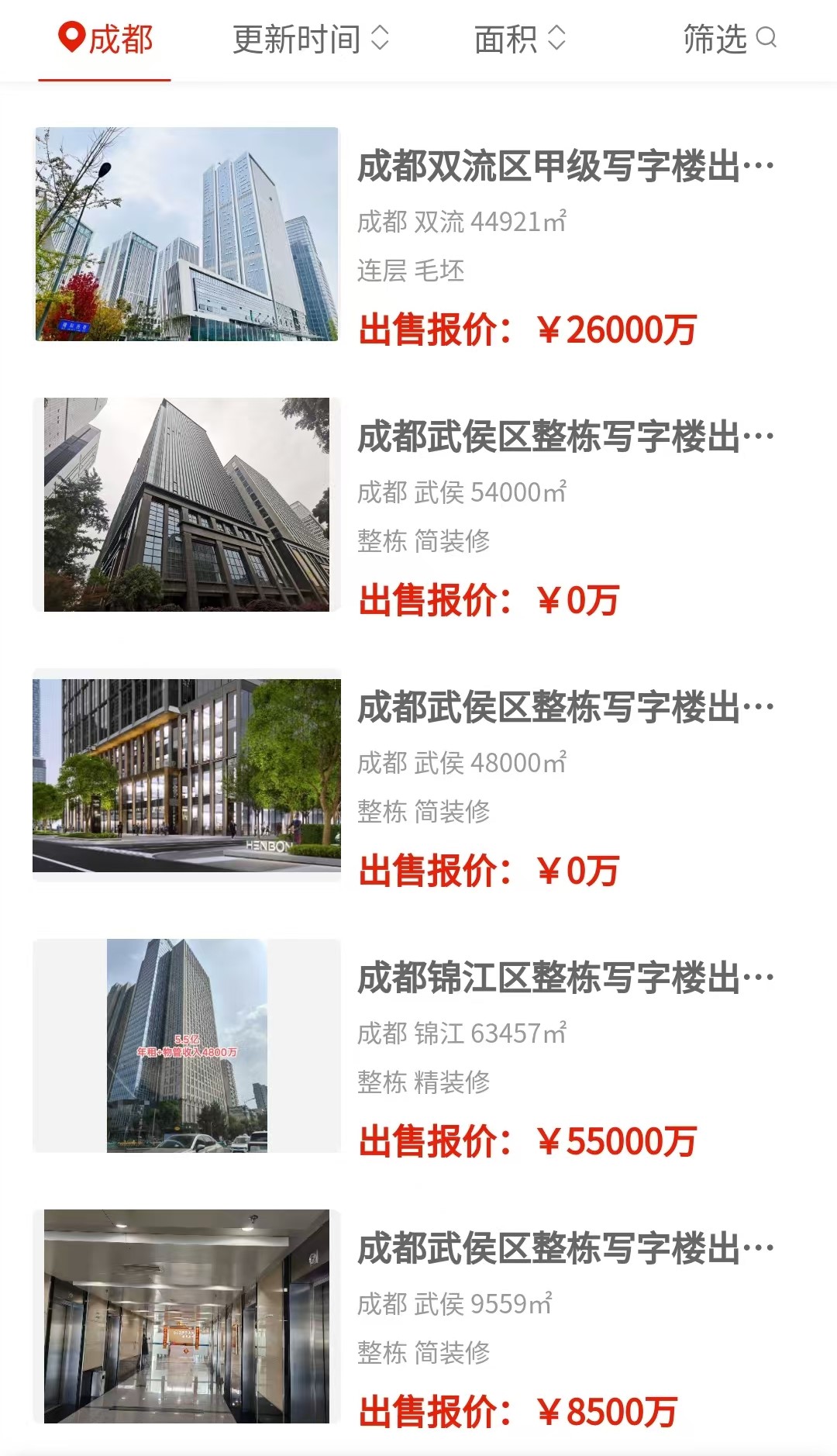Sort listings by 面积
This screenshot has width=837, height=1456.
[x=520, y=39]
